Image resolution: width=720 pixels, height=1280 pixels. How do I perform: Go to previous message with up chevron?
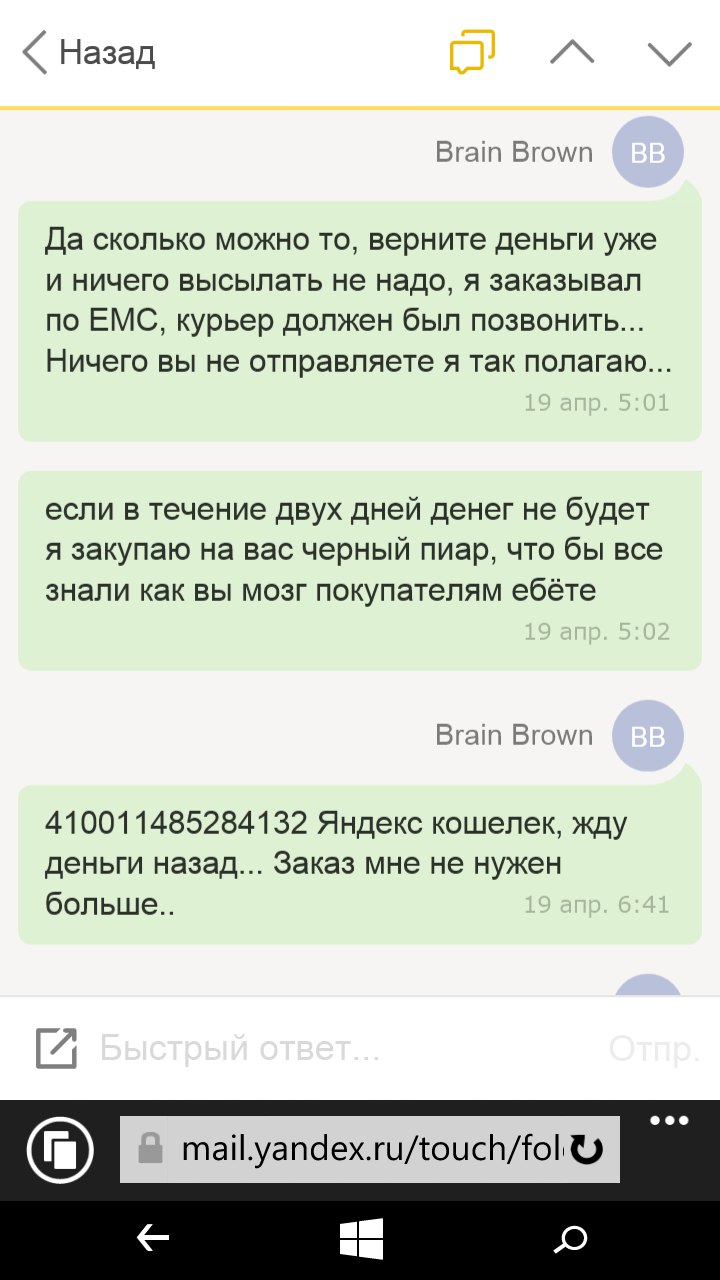(x=572, y=53)
